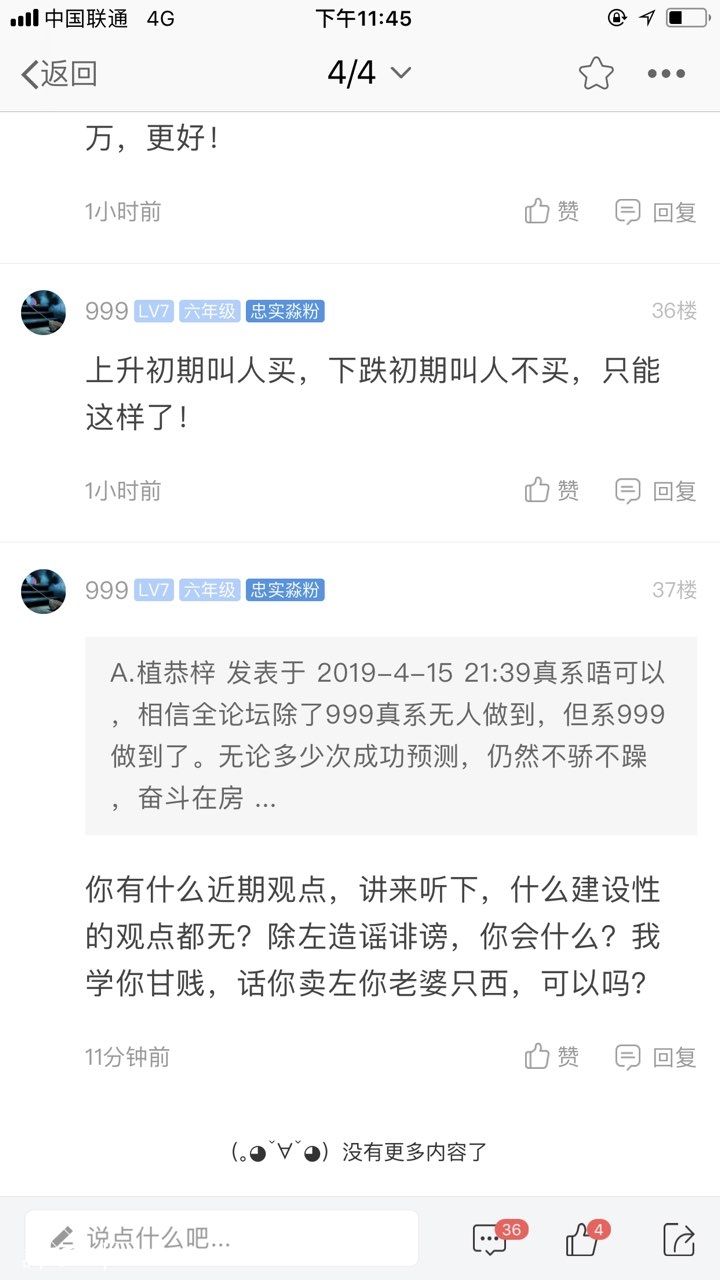
Task: Like the 37楼 comment posted 11分钟前
Action: 552,1056
